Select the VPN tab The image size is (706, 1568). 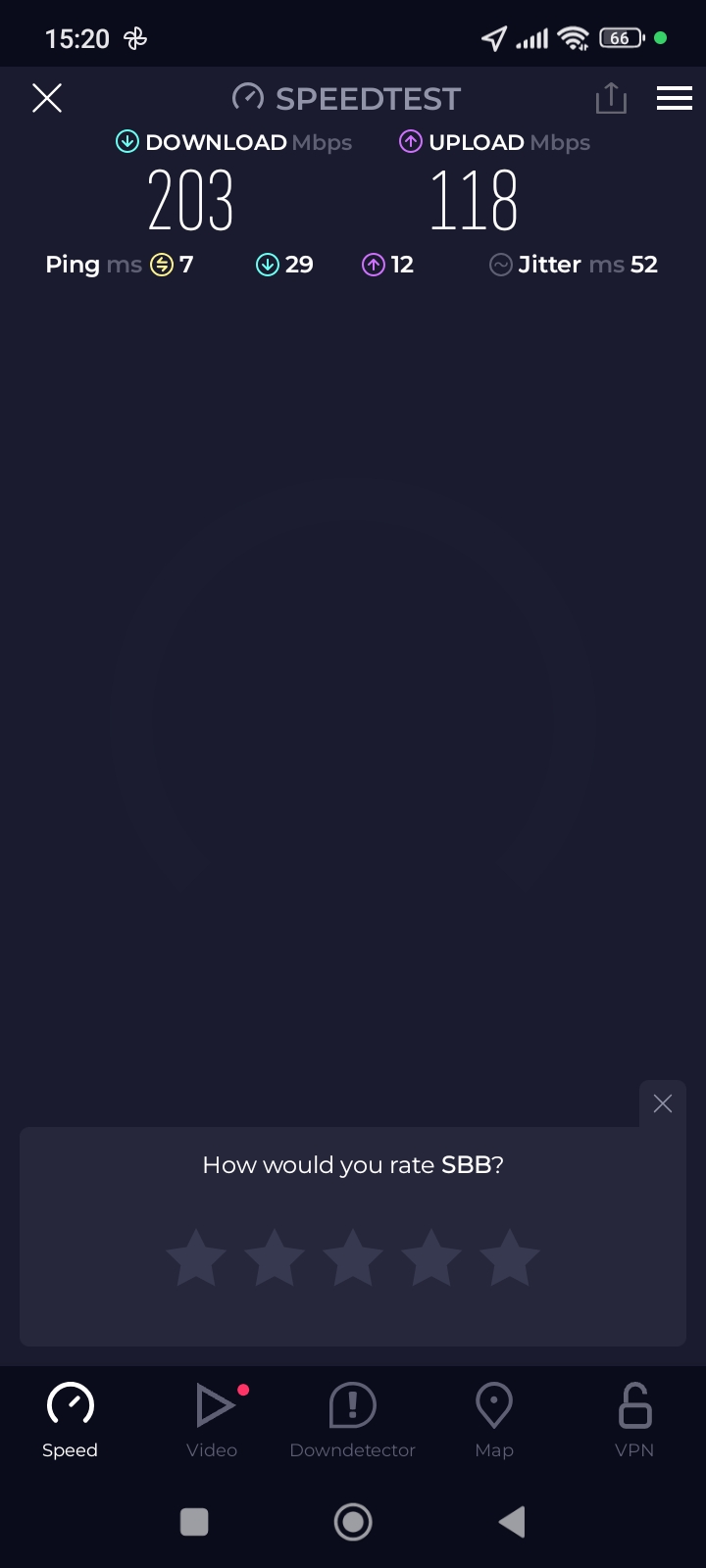pyautogui.click(x=634, y=1419)
